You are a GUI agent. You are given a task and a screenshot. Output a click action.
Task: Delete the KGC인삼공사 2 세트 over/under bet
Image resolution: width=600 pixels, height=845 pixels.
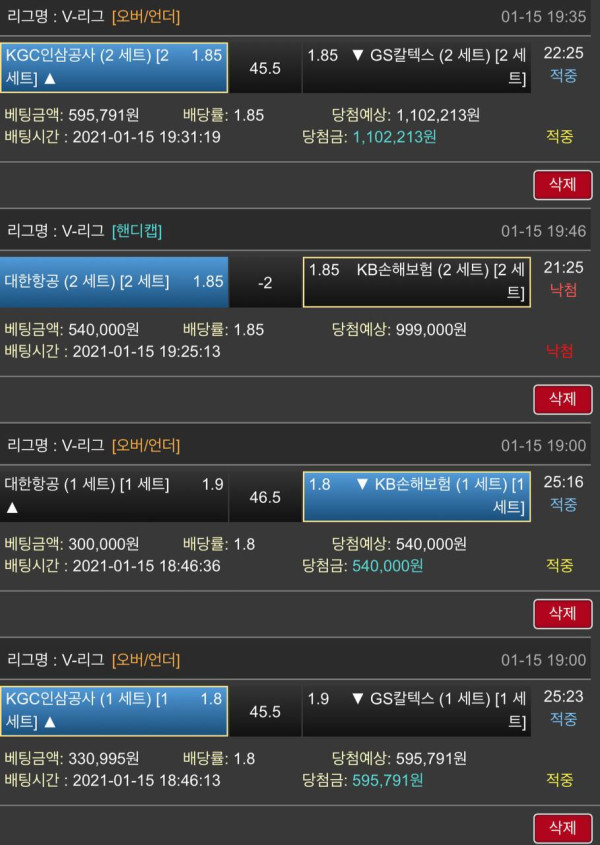pyautogui.click(x=563, y=184)
